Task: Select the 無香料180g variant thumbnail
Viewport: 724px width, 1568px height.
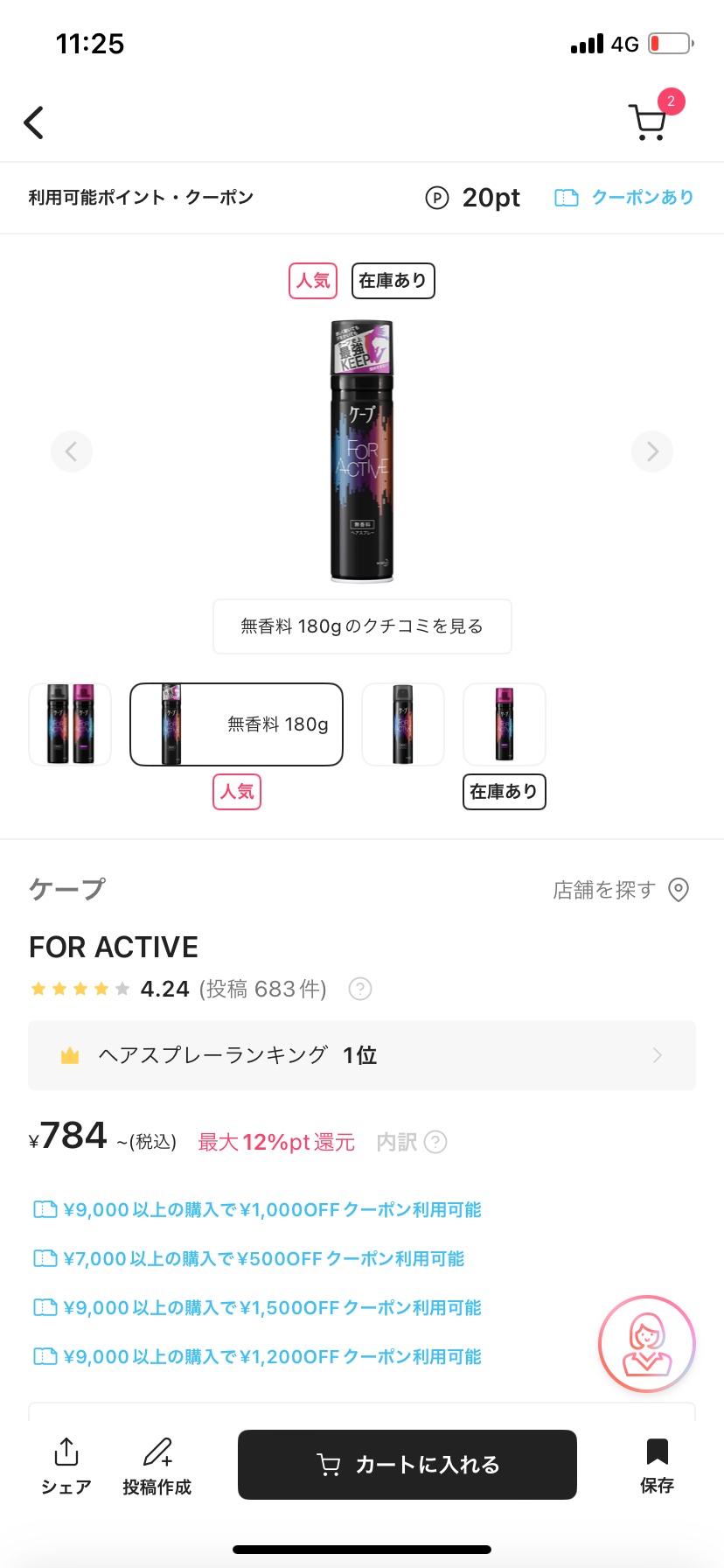Action: click(236, 724)
